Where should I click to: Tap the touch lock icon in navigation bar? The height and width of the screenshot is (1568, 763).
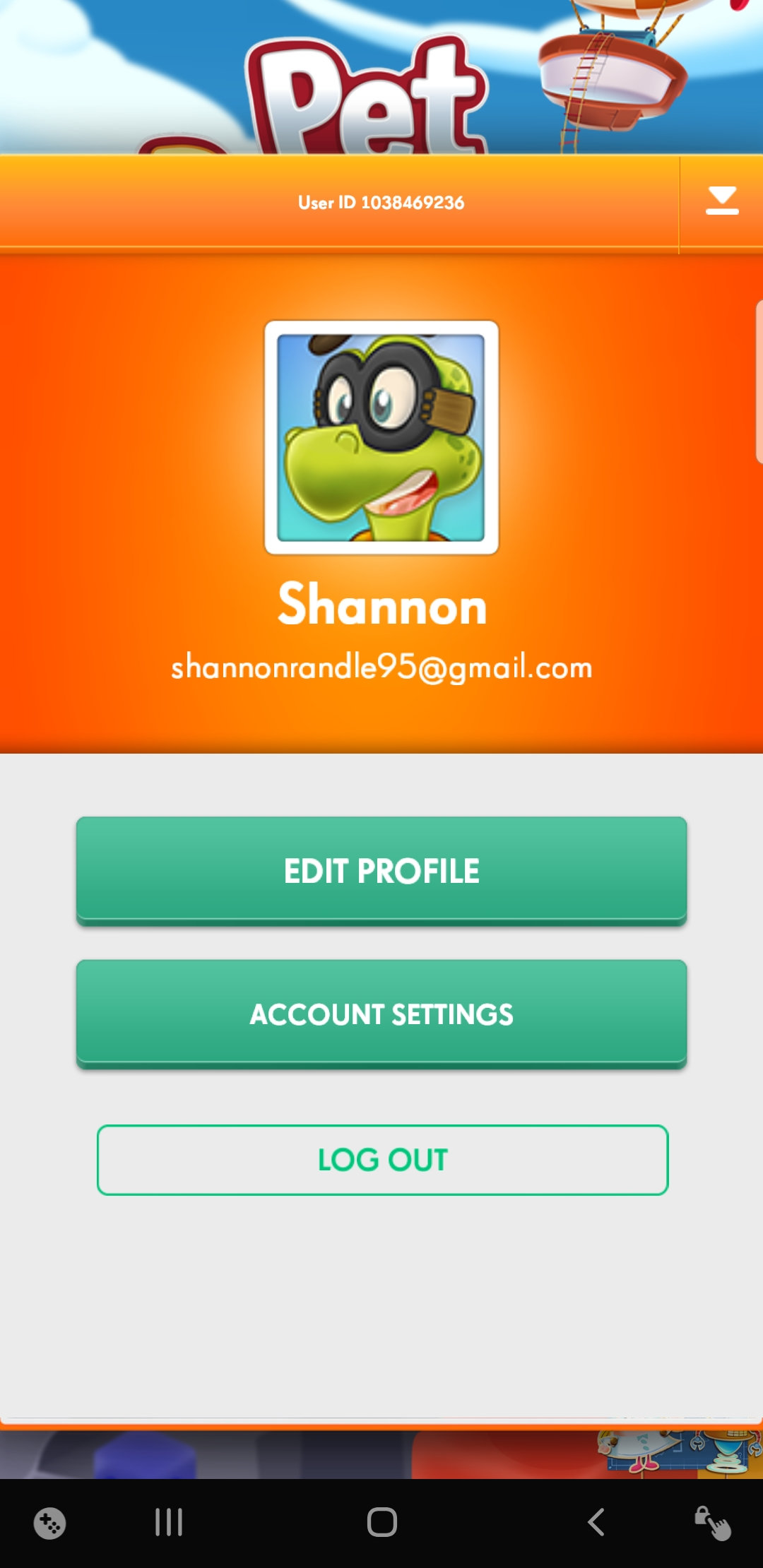click(713, 1523)
